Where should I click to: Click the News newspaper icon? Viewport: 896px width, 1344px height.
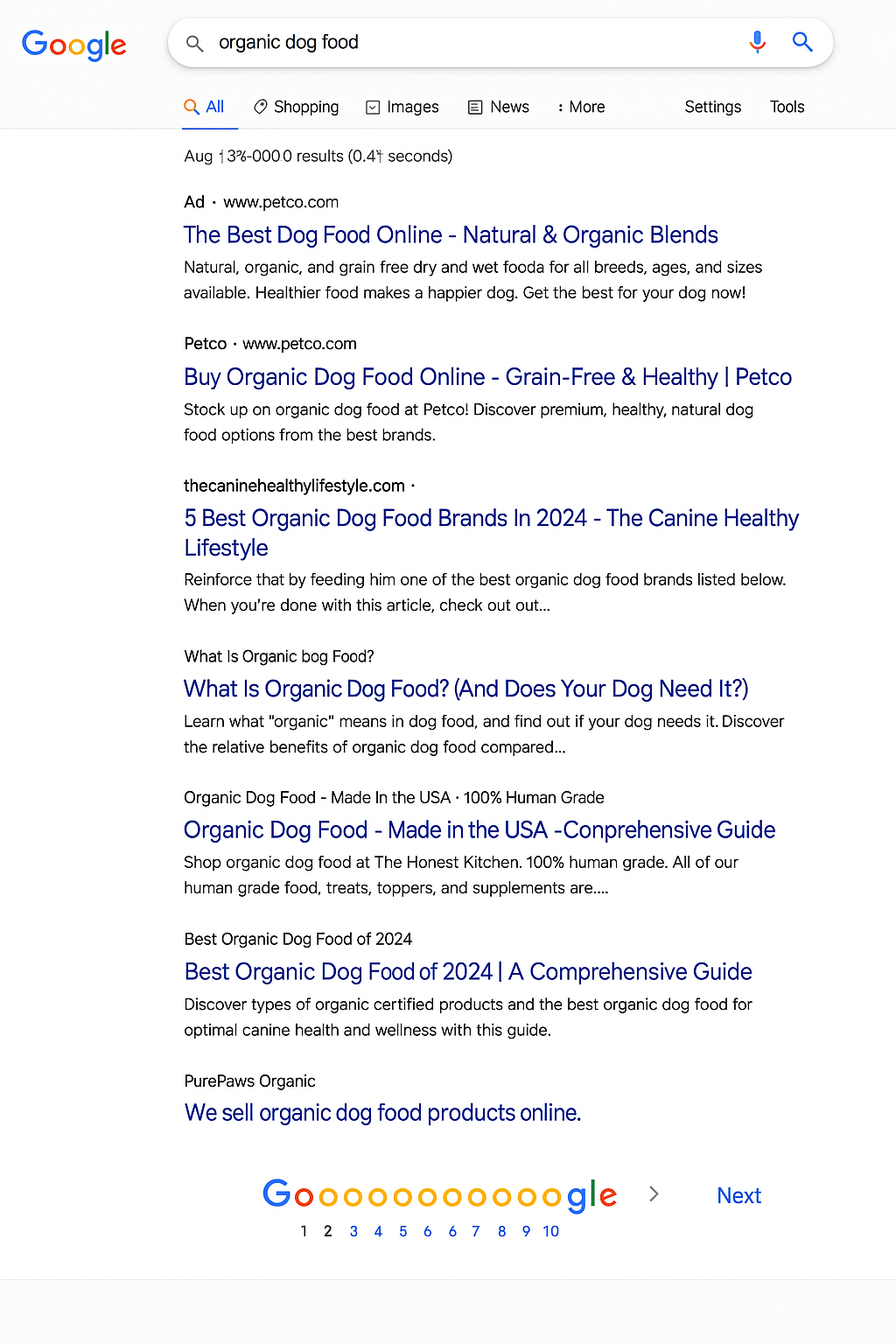pyautogui.click(x=476, y=107)
